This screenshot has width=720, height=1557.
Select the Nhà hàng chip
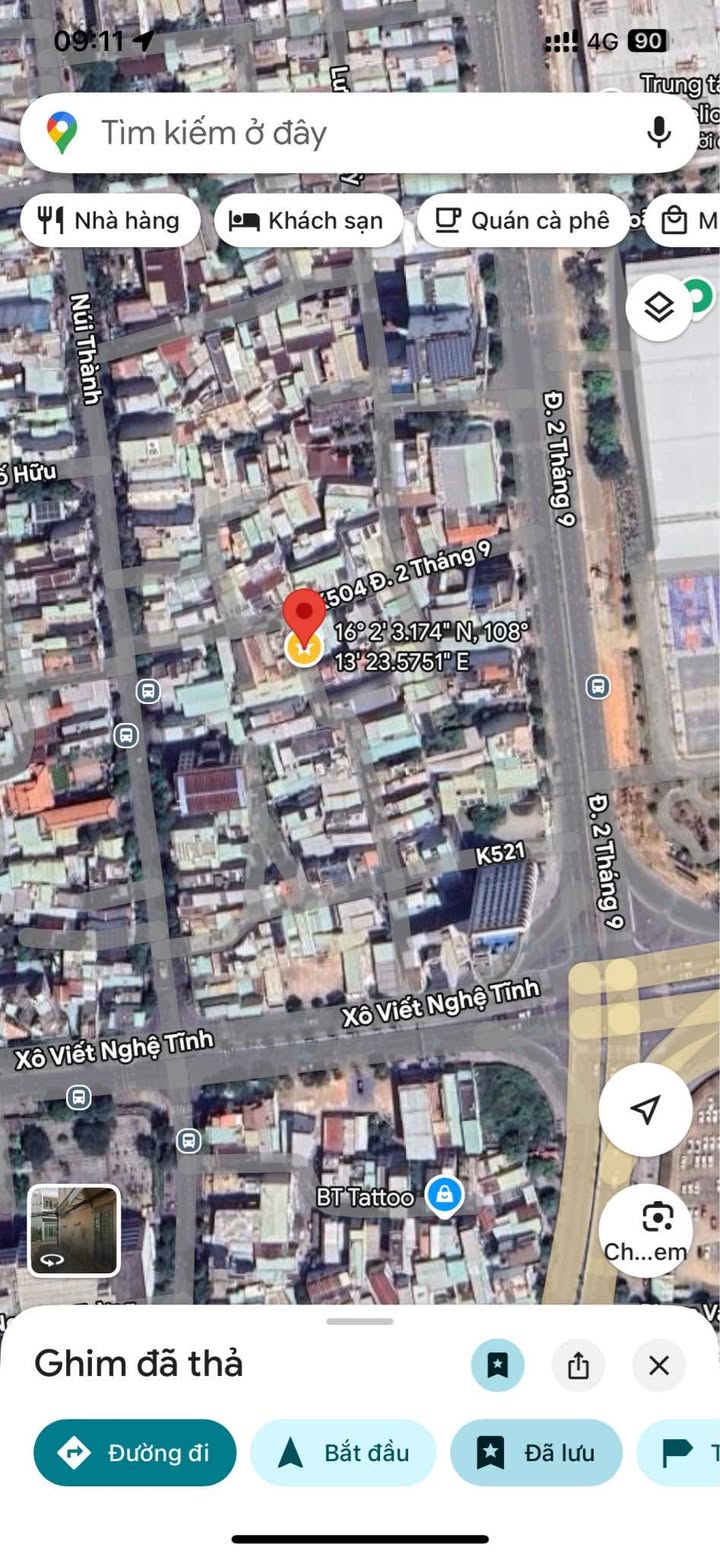(x=110, y=220)
